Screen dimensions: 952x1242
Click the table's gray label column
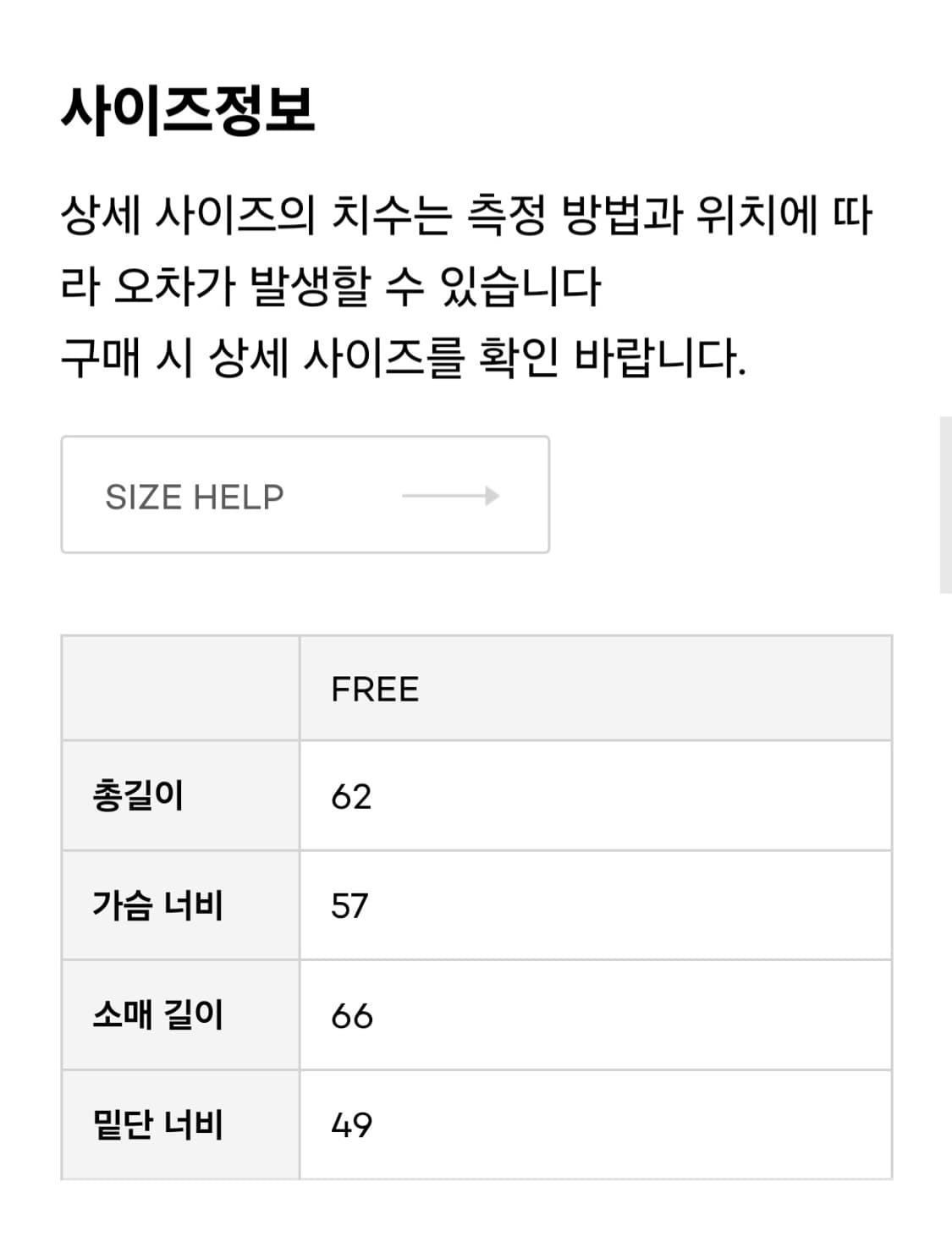click(179, 960)
